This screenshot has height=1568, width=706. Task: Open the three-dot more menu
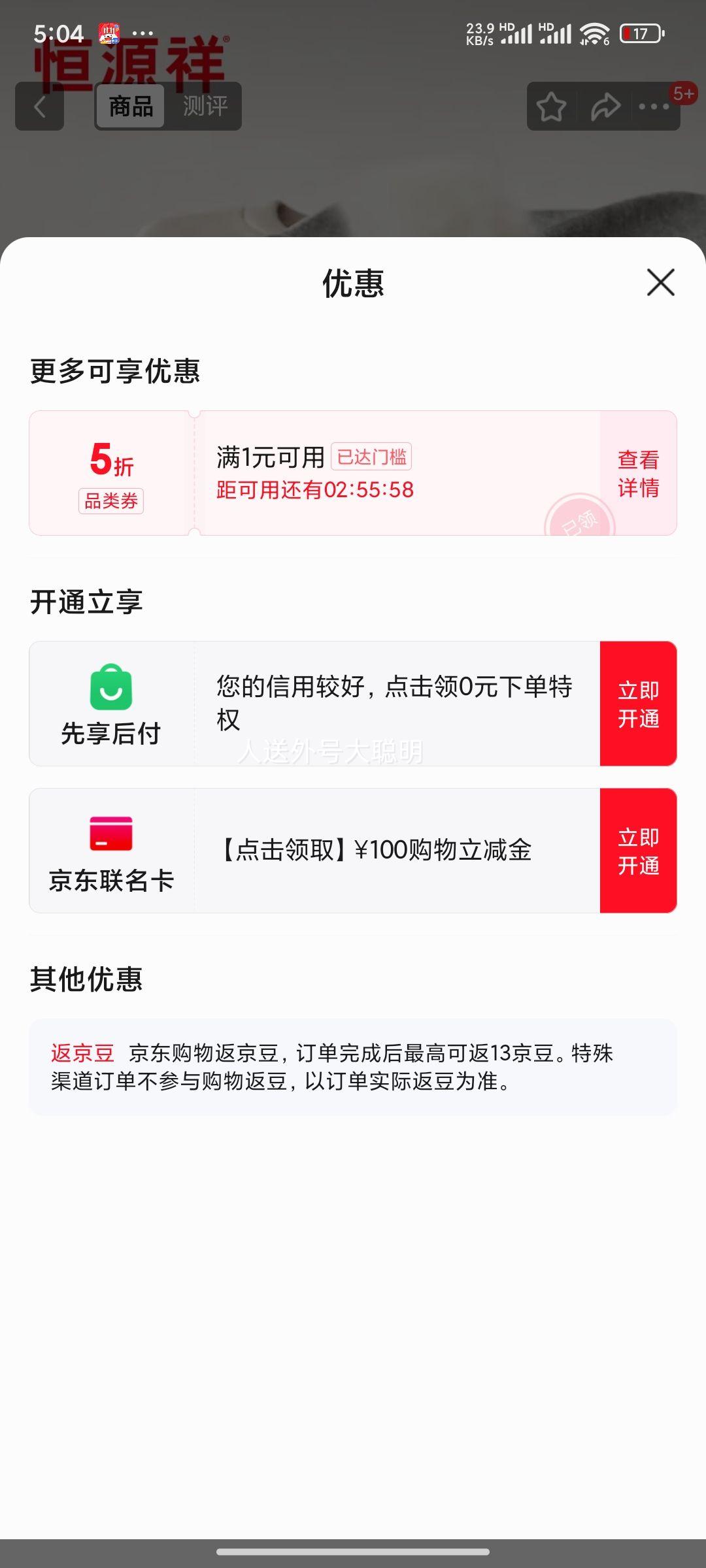654,106
